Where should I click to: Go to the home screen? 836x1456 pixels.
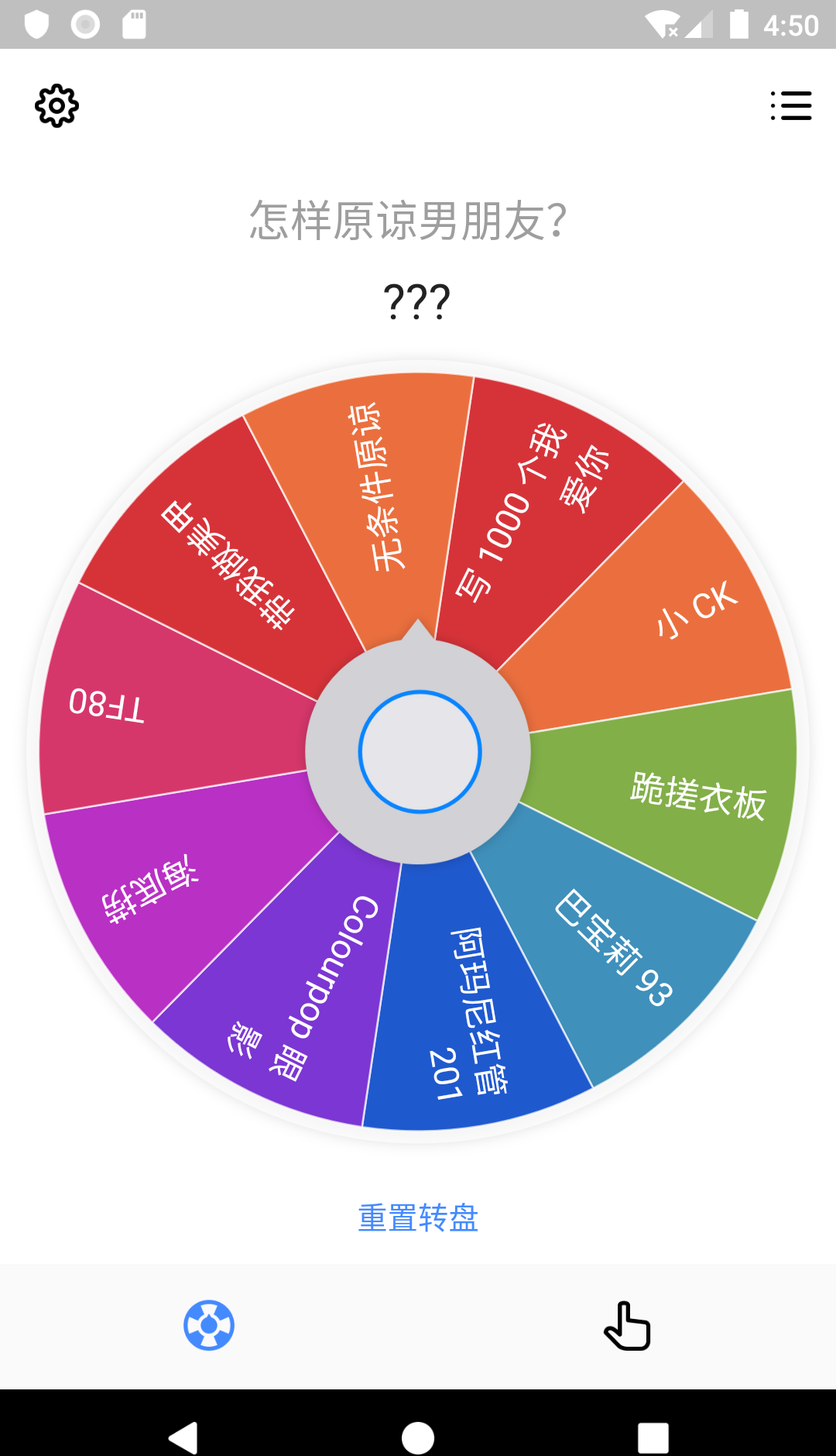[x=418, y=1437]
